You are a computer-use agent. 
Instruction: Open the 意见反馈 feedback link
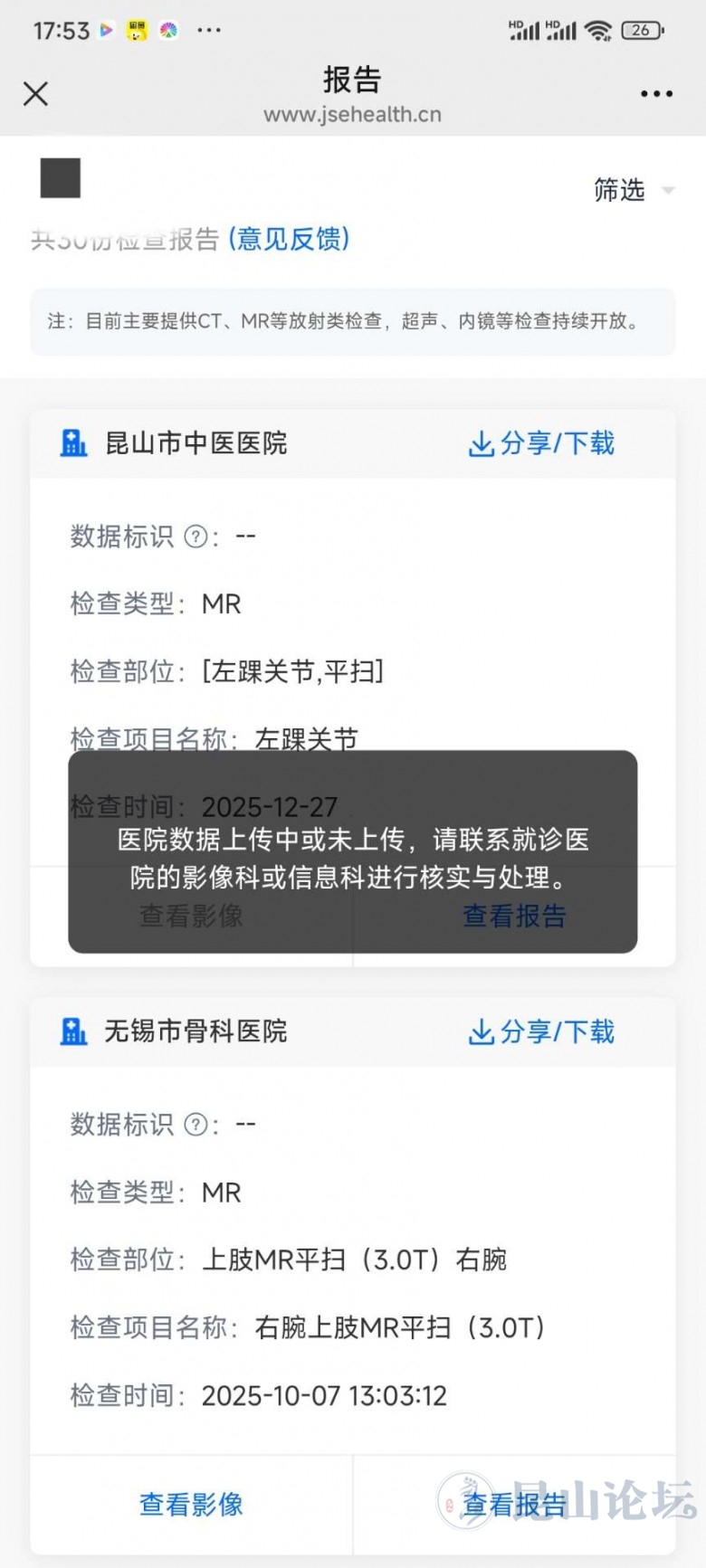coord(289,239)
